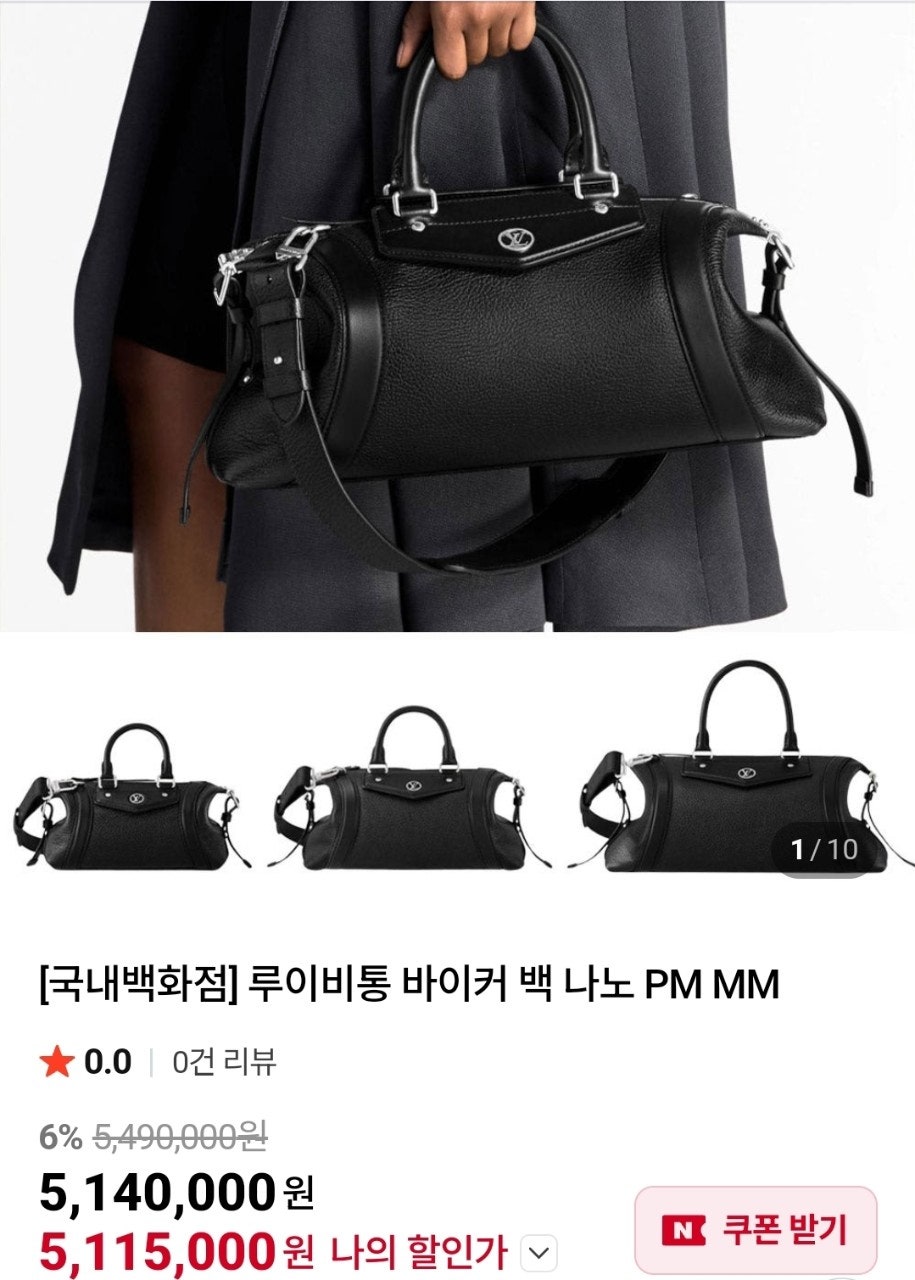The width and height of the screenshot is (915, 1280).
Task: Get the Naver coupon (쿠폰 받기)
Action: pos(755,1229)
